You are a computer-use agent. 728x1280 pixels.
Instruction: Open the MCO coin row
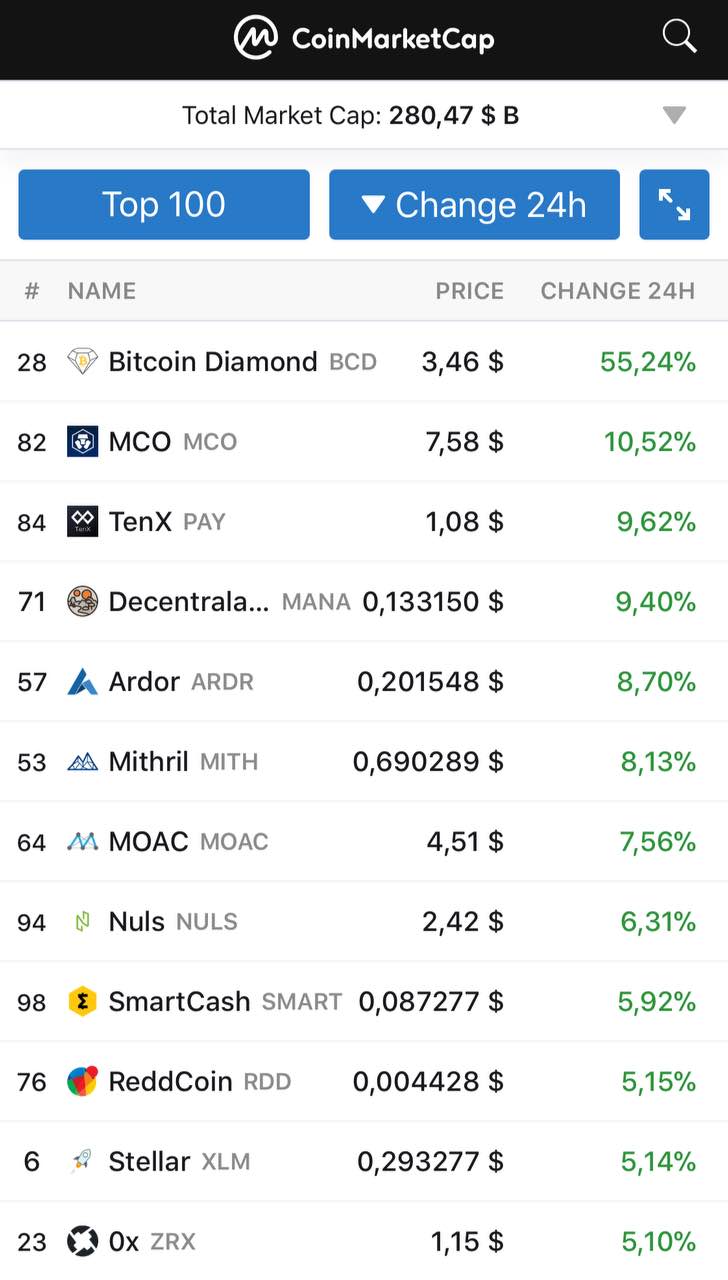[x=364, y=442]
